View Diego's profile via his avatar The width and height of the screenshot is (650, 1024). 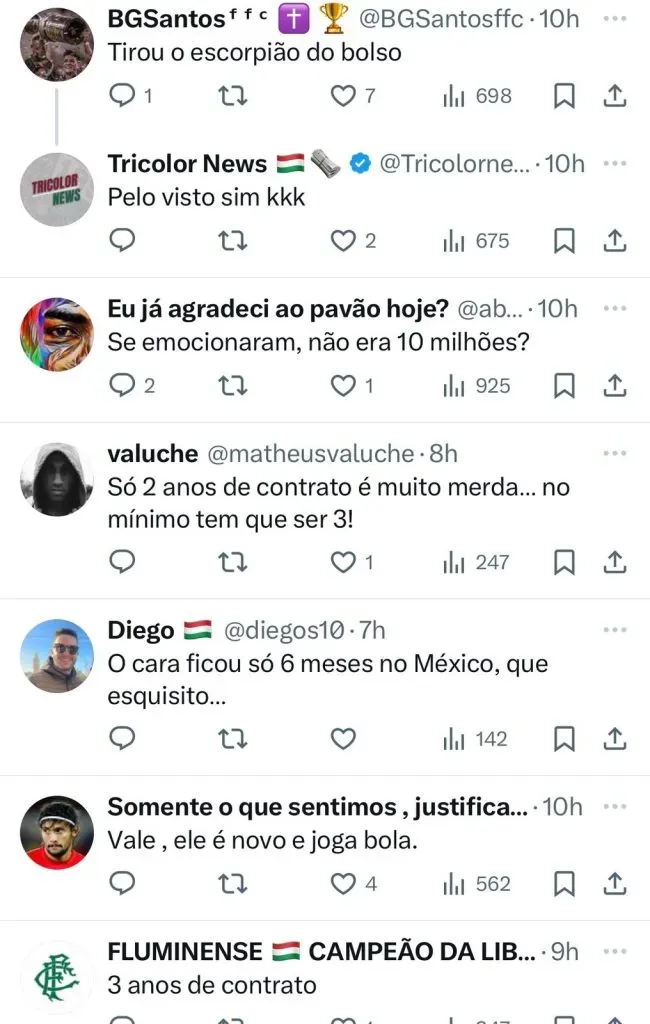(x=56, y=655)
